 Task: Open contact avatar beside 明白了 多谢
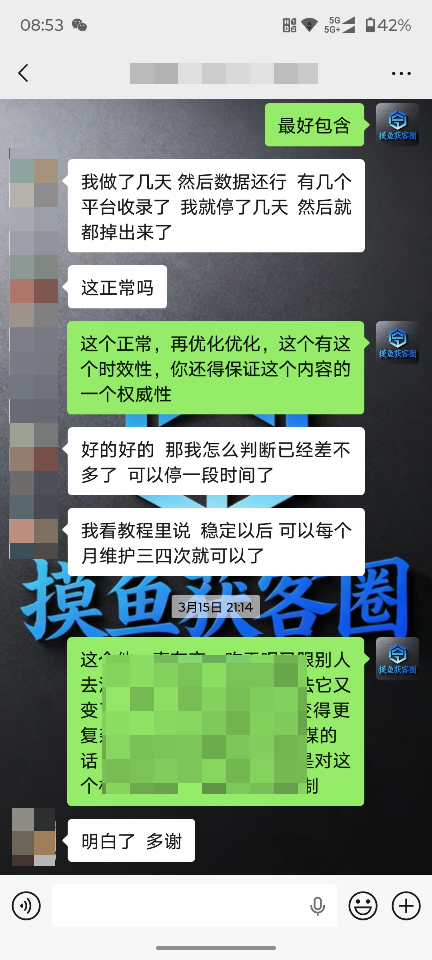[x=34, y=837]
